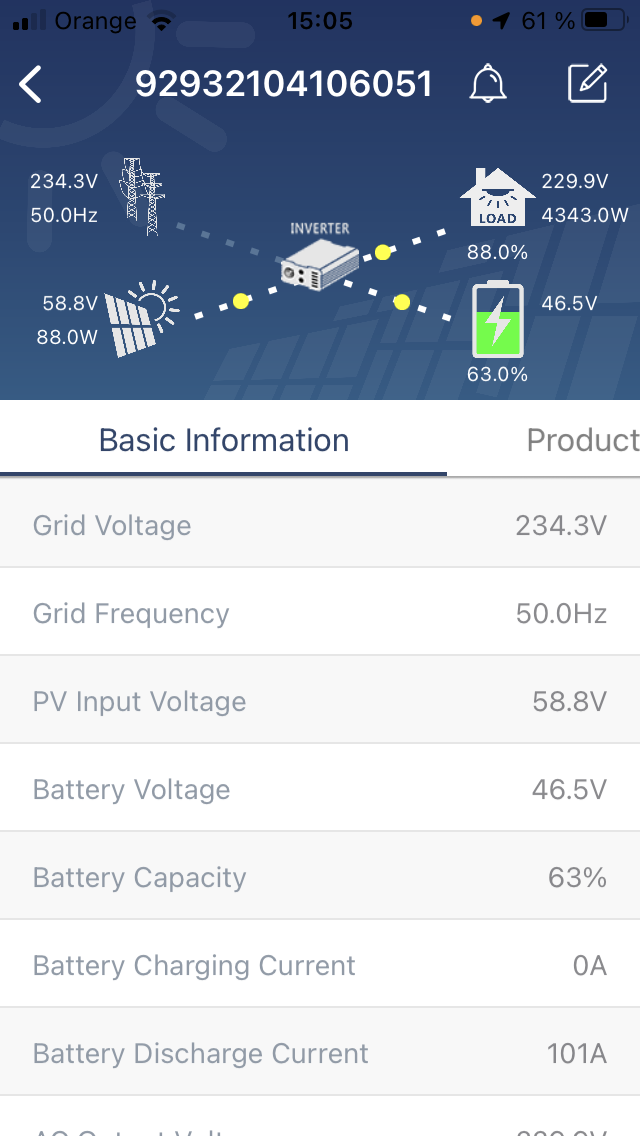Screen dimensions: 640x1136
Task: Go back using the top-left arrow
Action: click(31, 85)
